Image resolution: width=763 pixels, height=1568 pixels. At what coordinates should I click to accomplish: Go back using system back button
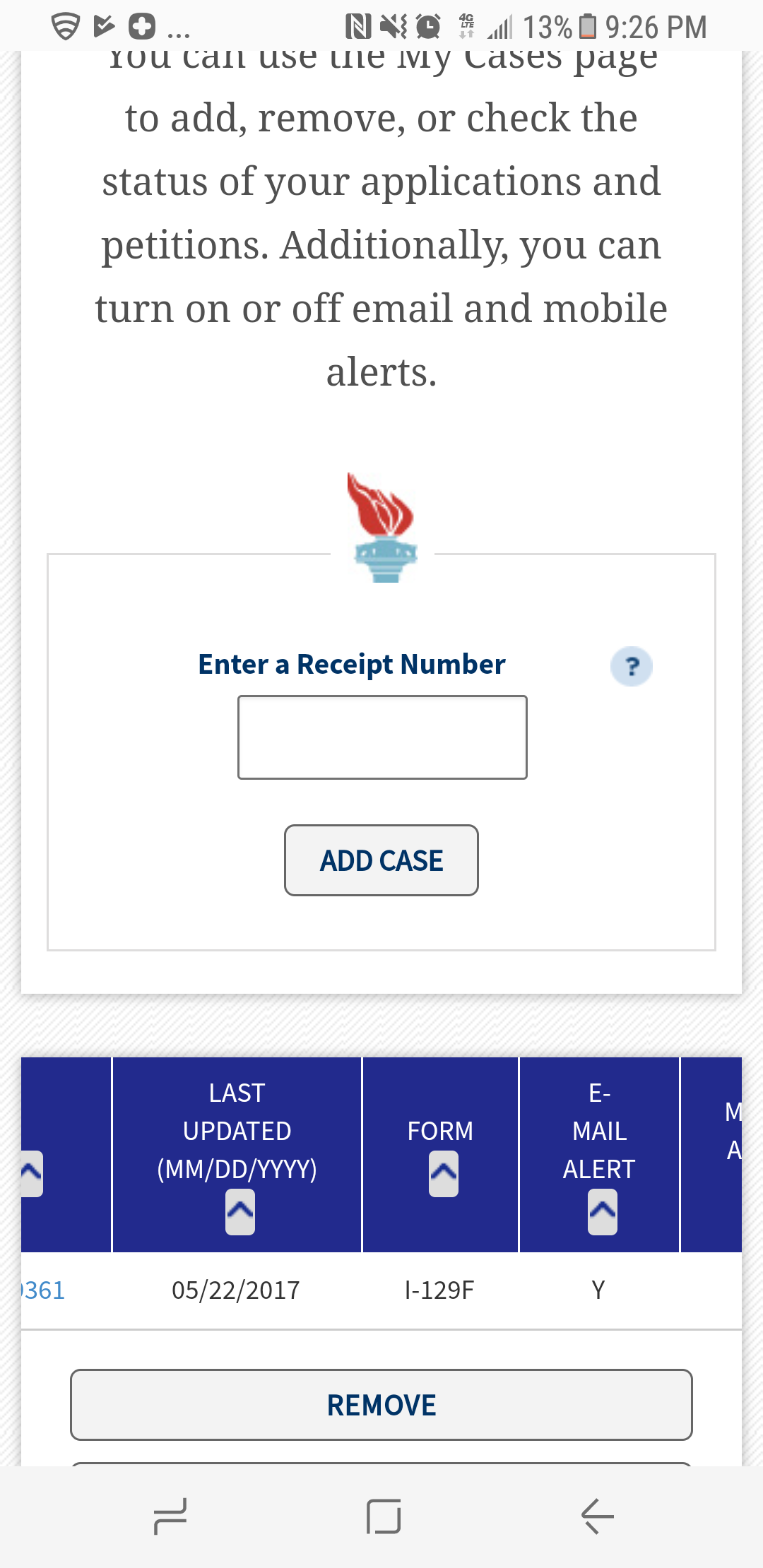597,1516
